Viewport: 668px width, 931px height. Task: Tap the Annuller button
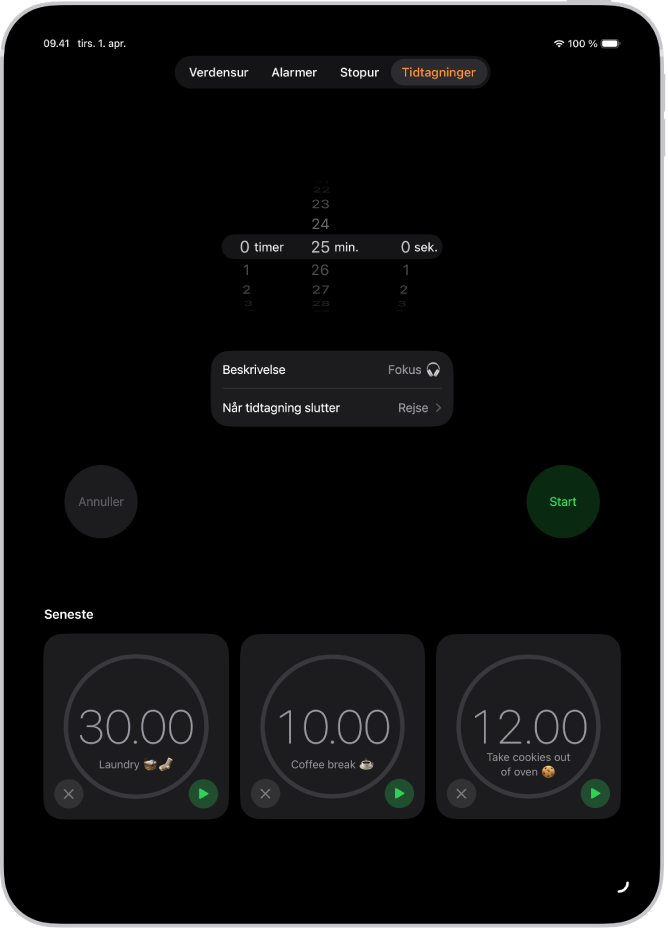101,502
